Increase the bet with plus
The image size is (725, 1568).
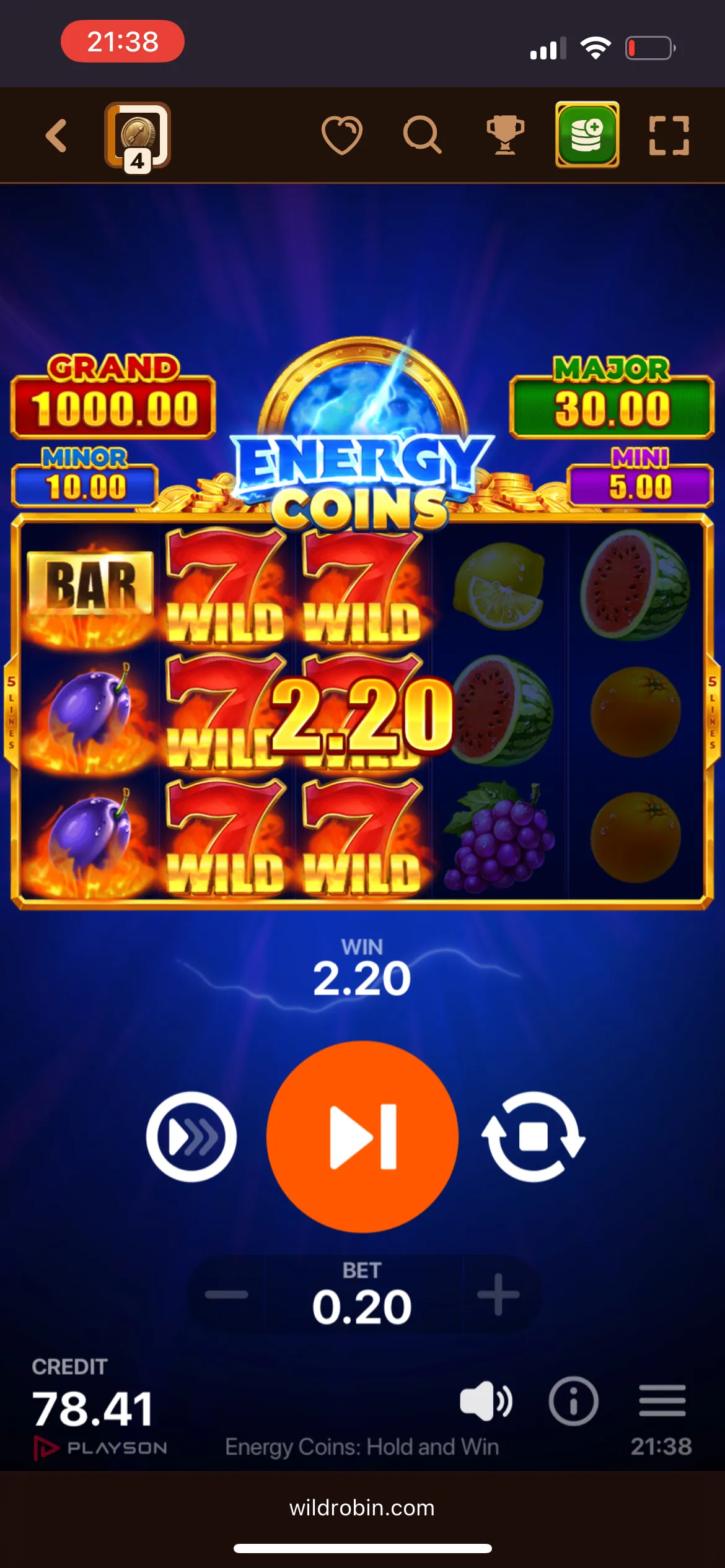[498, 1294]
